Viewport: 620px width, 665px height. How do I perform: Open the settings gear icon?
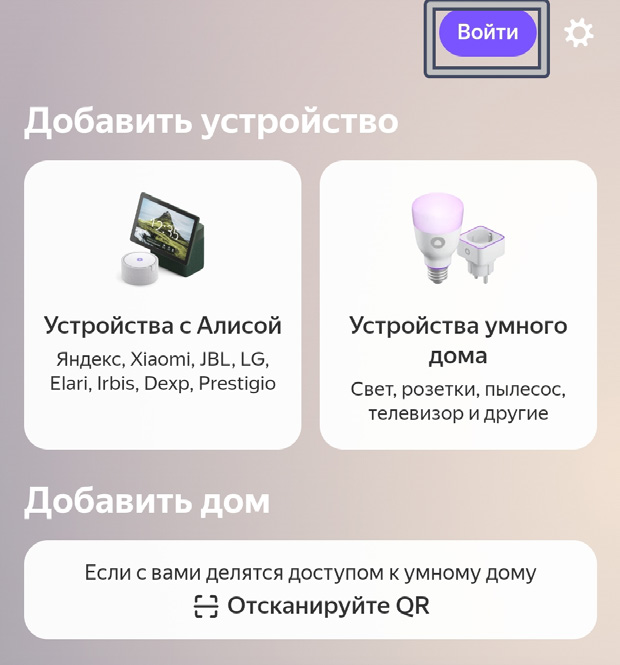(x=578, y=33)
